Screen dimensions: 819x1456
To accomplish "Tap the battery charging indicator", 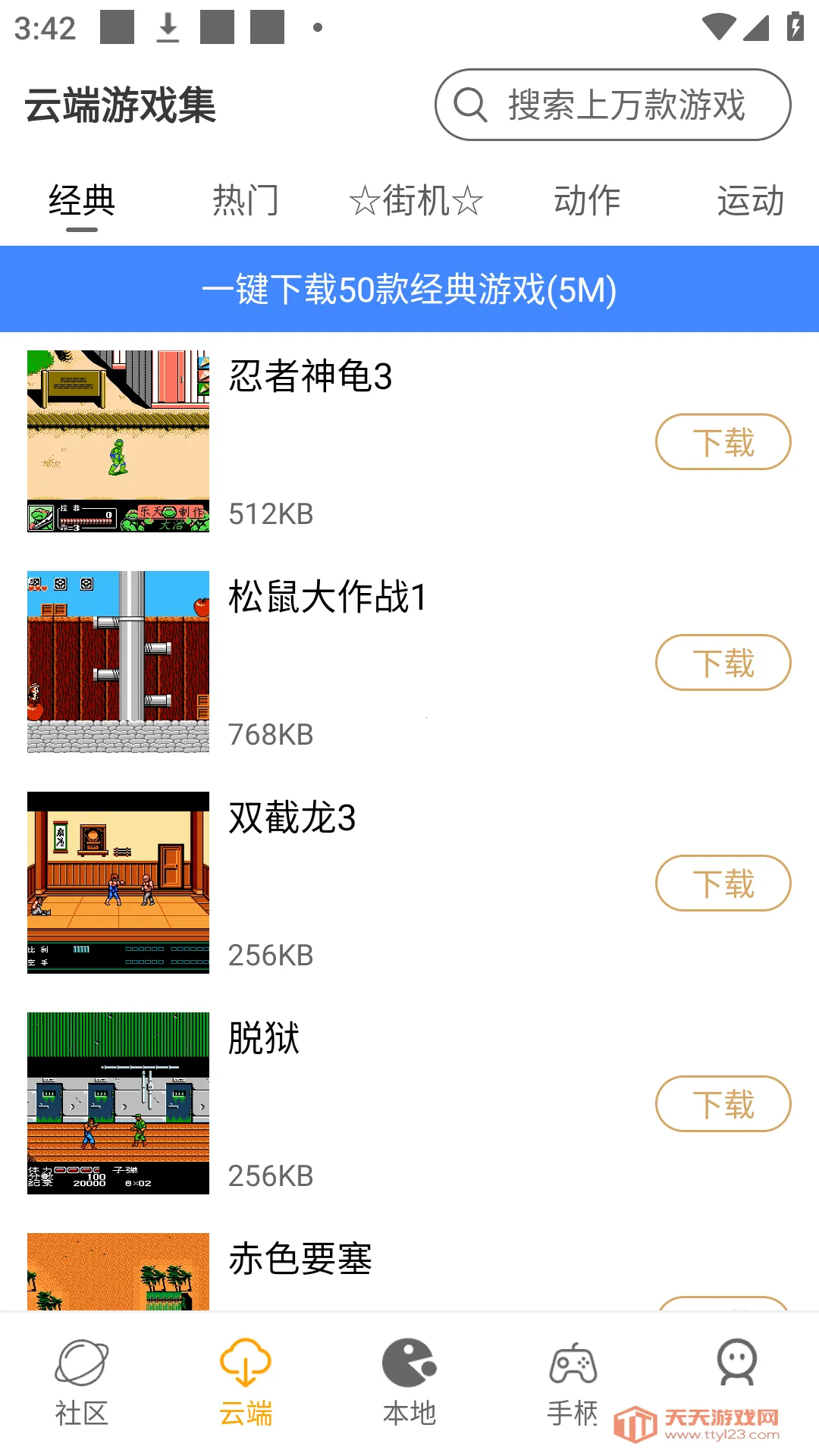I will click(791, 25).
